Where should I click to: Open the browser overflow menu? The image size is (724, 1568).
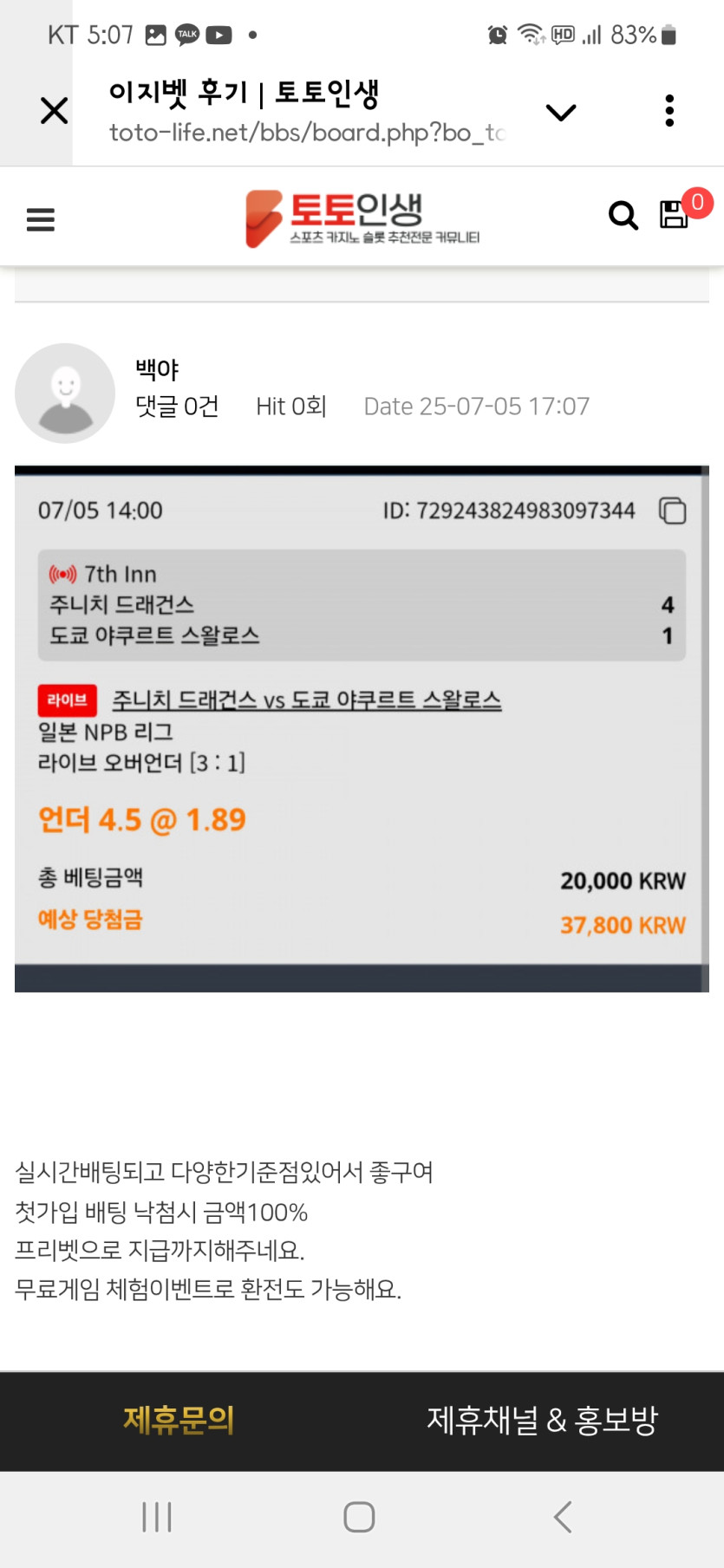[x=669, y=111]
